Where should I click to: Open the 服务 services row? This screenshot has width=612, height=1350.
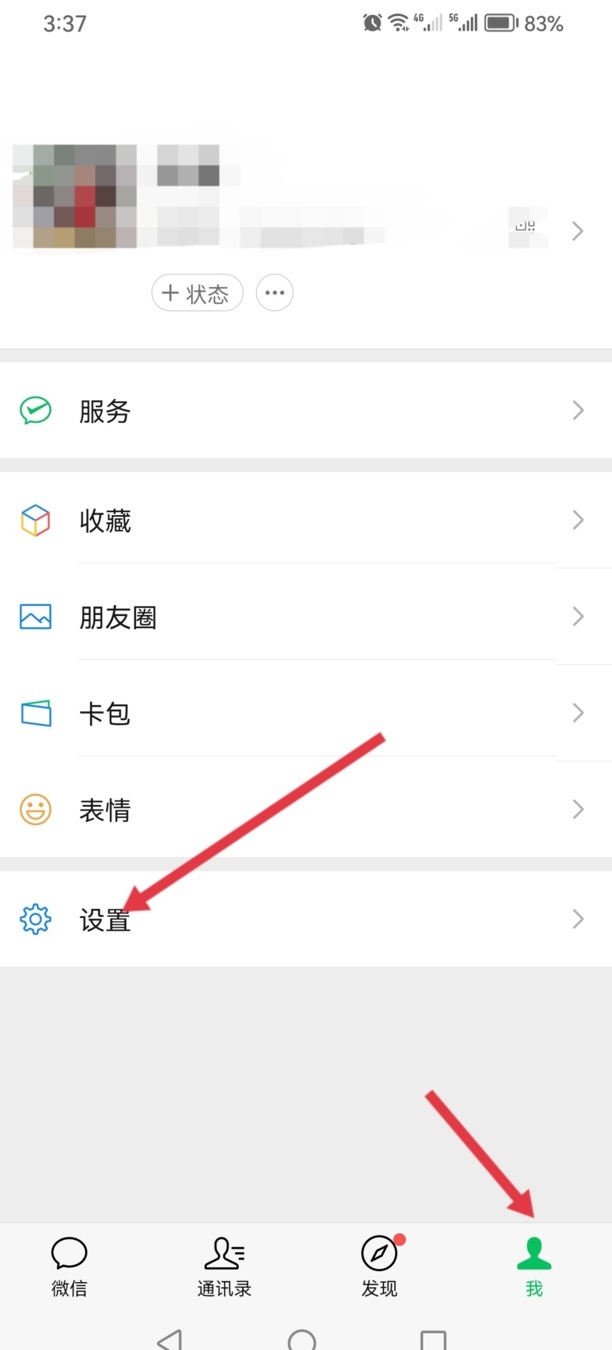306,411
